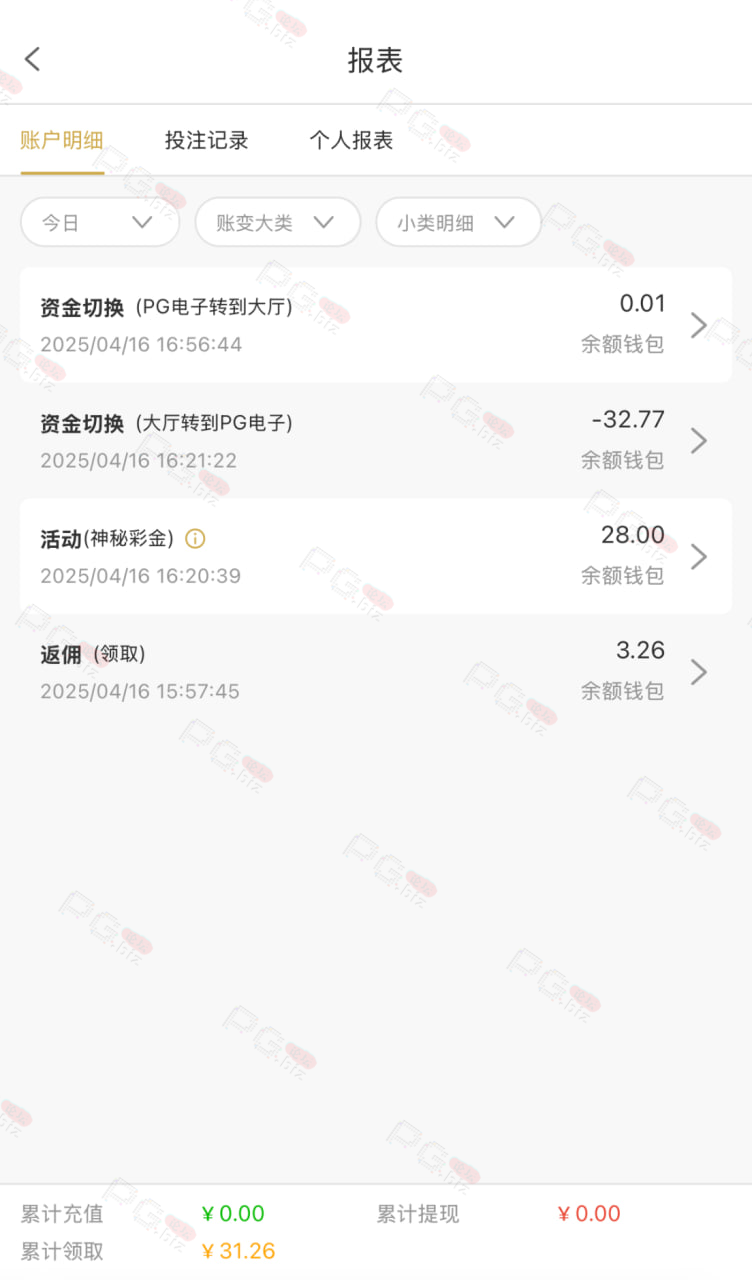The width and height of the screenshot is (752, 1280).
Task: Open the 活动(神秘彩金) 28.00 entry
Action: (376, 556)
